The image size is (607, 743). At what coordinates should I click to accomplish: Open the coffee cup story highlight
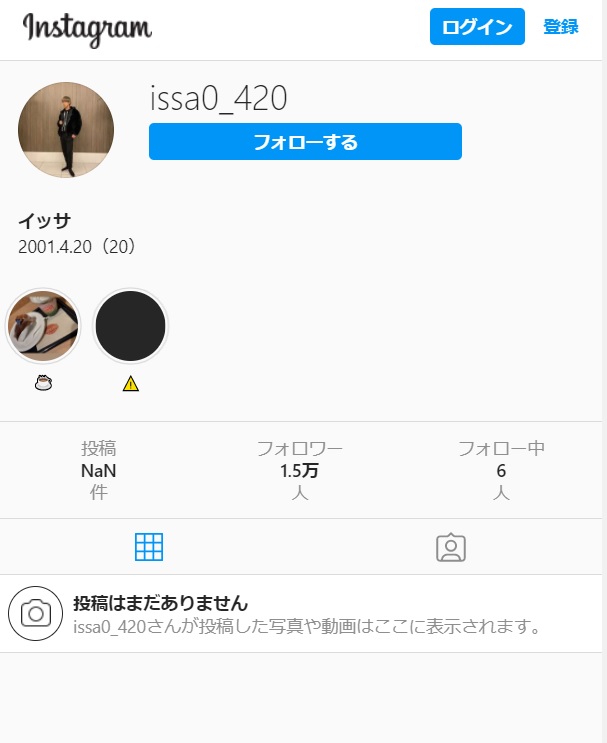(43, 326)
